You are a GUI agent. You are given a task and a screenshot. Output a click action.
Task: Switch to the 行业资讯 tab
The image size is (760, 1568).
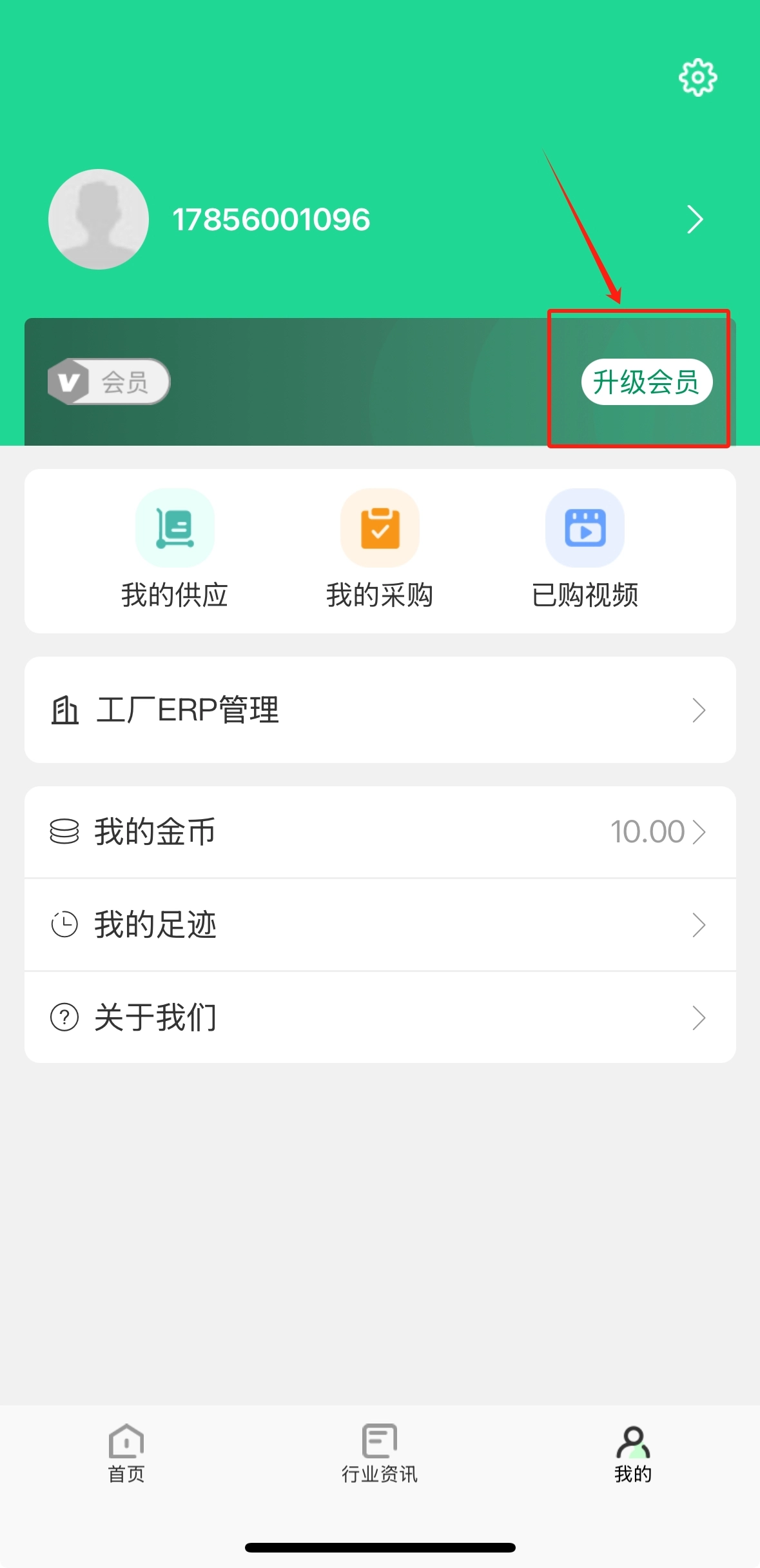380,1454
